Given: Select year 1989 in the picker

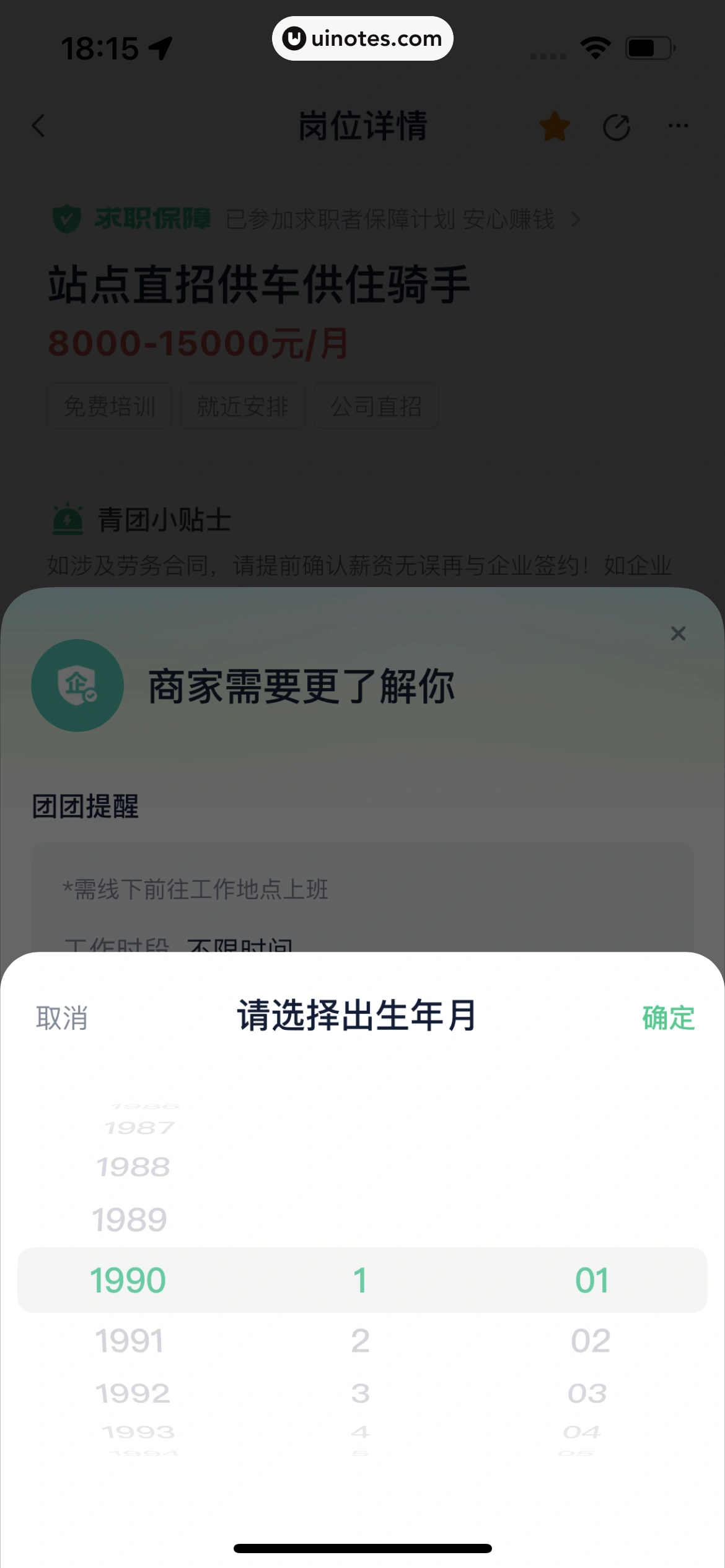Looking at the screenshot, I should [x=129, y=1219].
